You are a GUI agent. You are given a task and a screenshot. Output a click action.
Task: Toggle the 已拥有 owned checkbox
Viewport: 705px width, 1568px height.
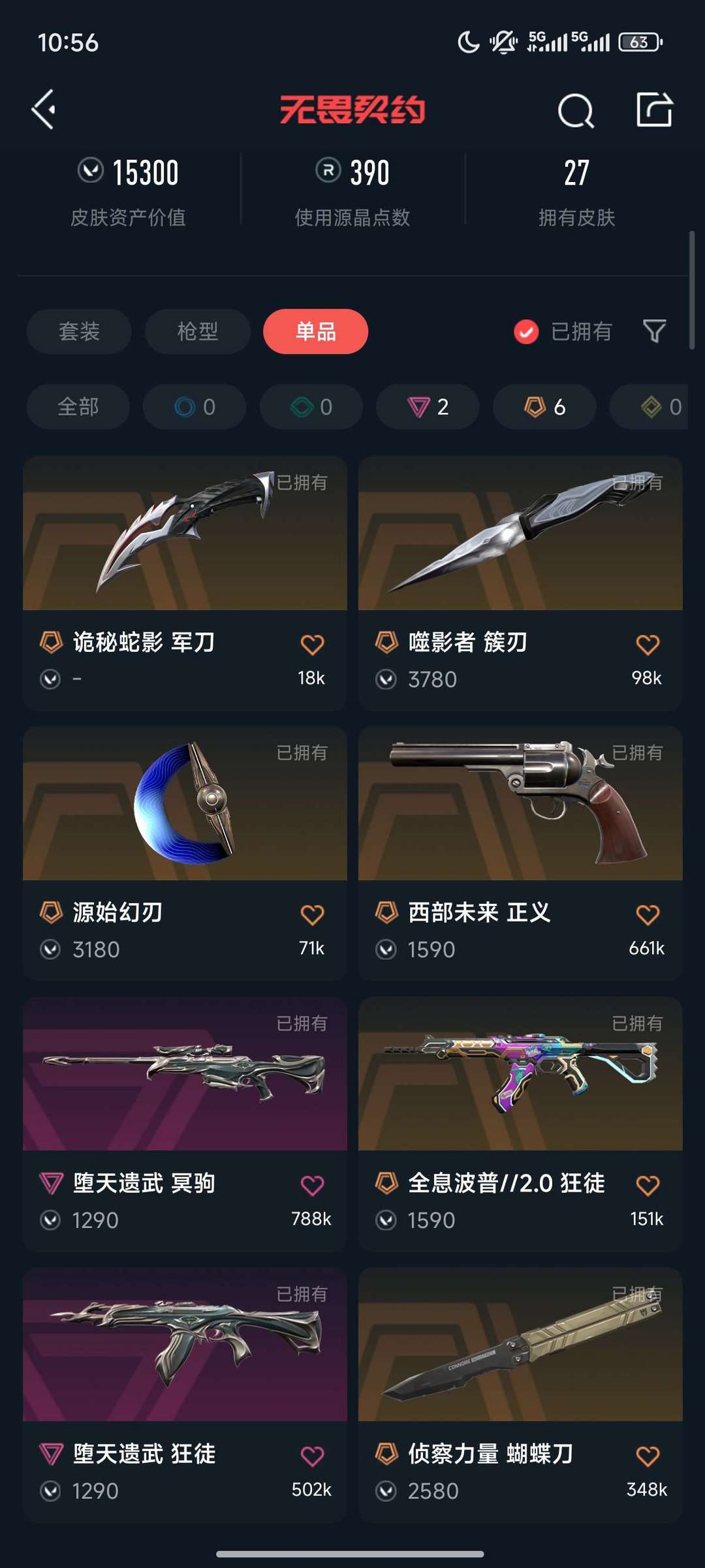(527, 331)
